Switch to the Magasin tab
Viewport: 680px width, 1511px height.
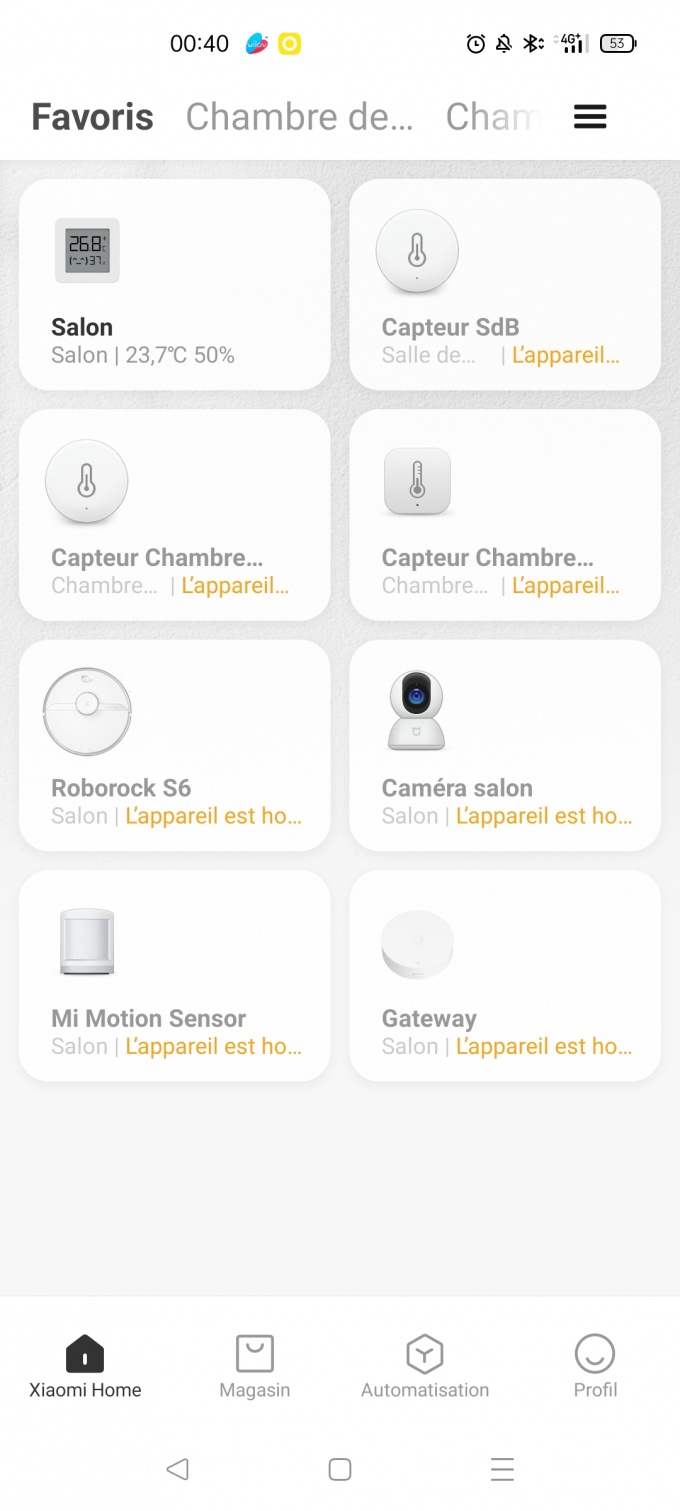coord(255,1367)
